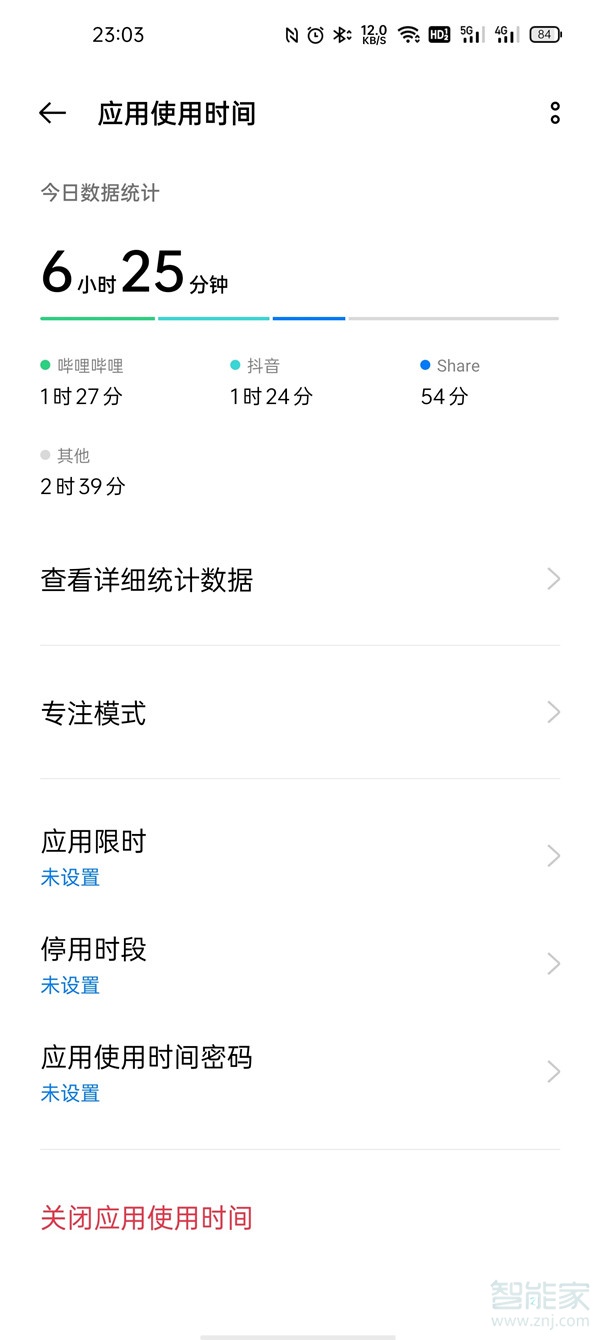The height and width of the screenshot is (1340, 600).
Task: Open 查看详细统计数据
Action: coord(299,580)
